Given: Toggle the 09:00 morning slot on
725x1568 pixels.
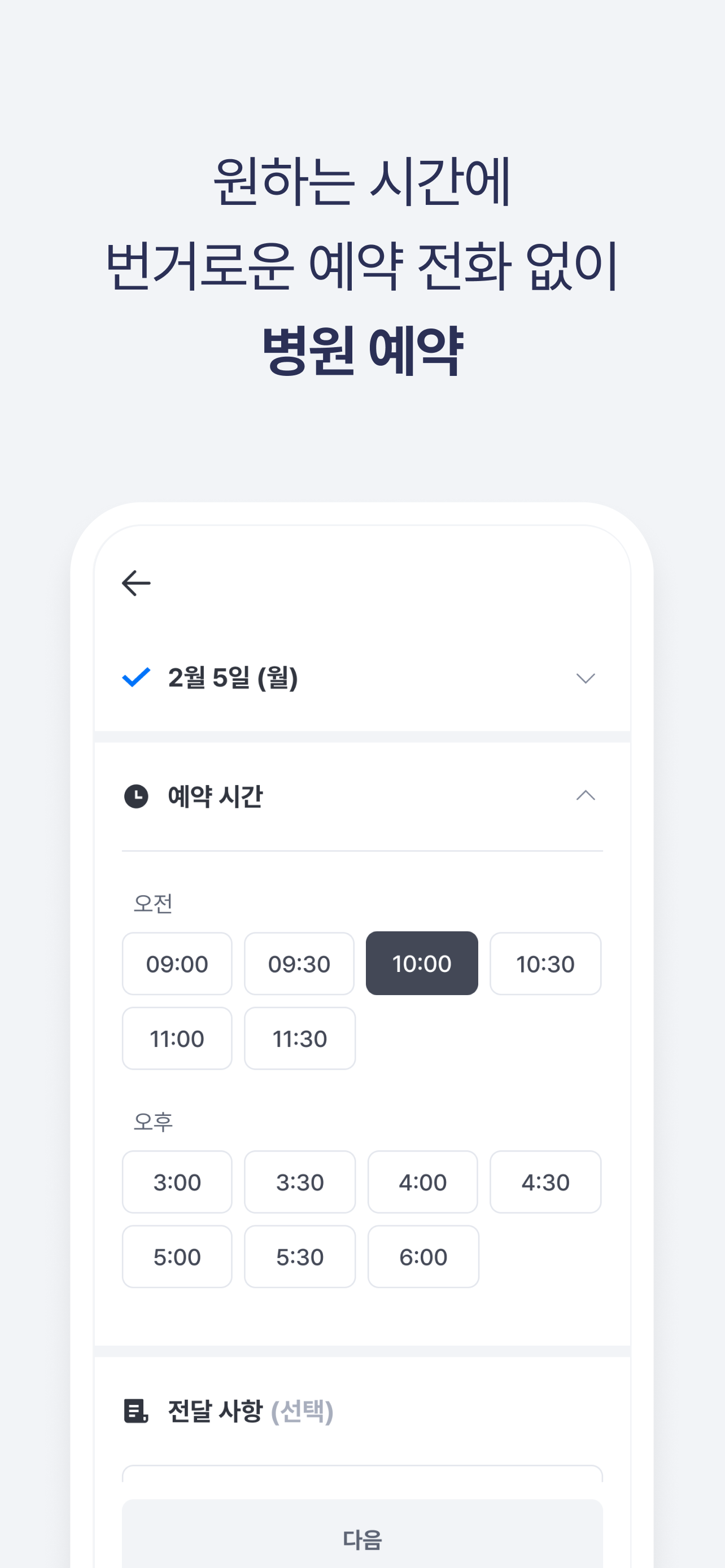Looking at the screenshot, I should 177,963.
